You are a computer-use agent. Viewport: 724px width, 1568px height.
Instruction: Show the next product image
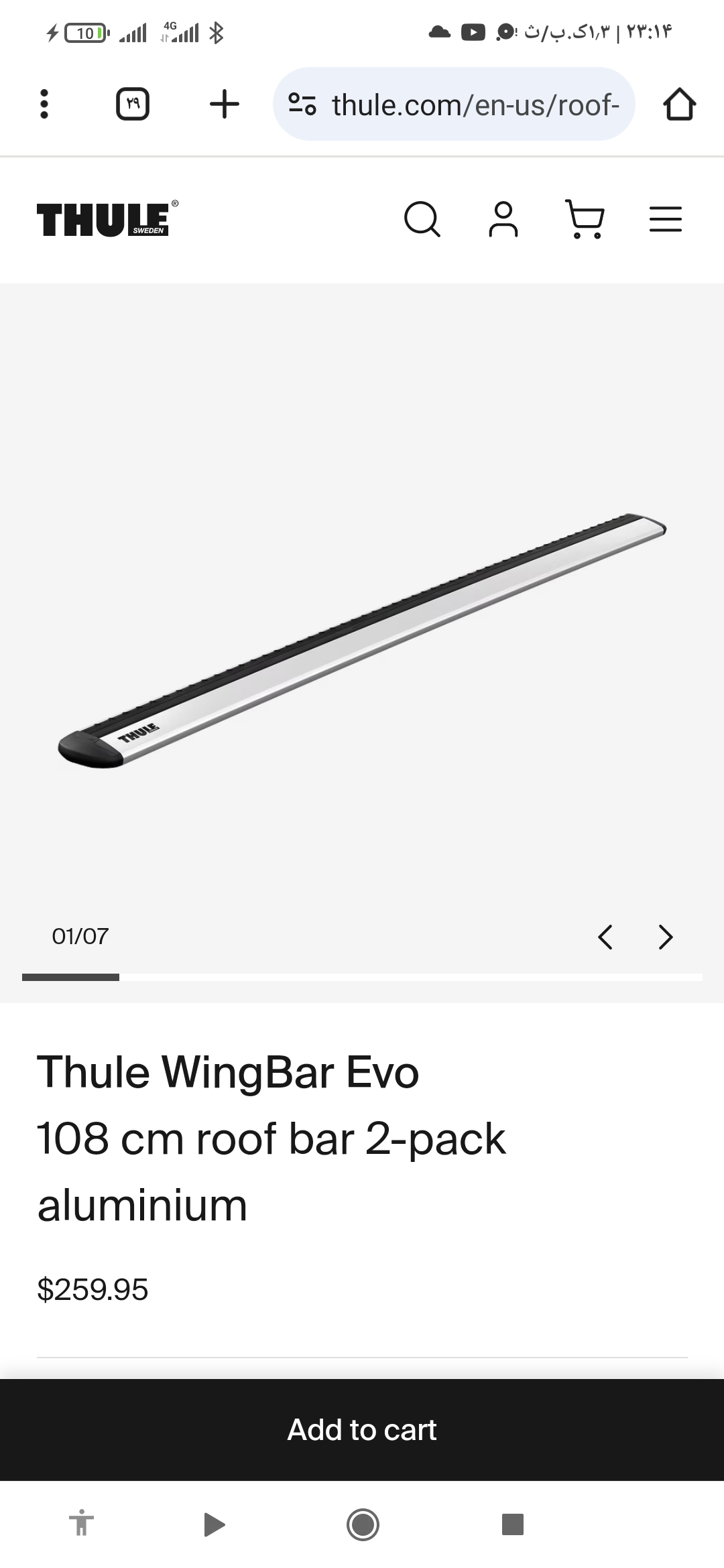tap(666, 937)
